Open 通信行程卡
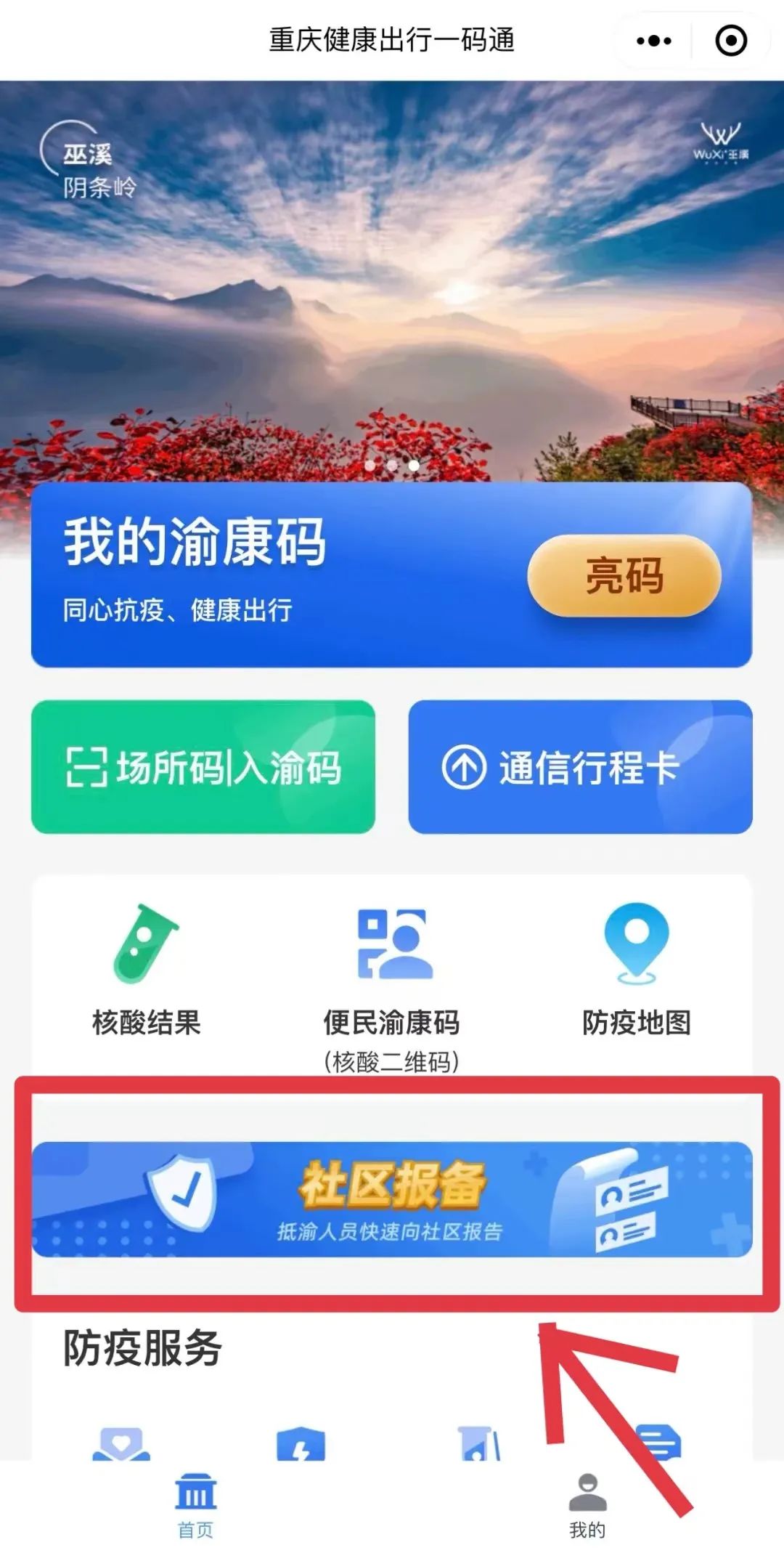 pos(580,767)
